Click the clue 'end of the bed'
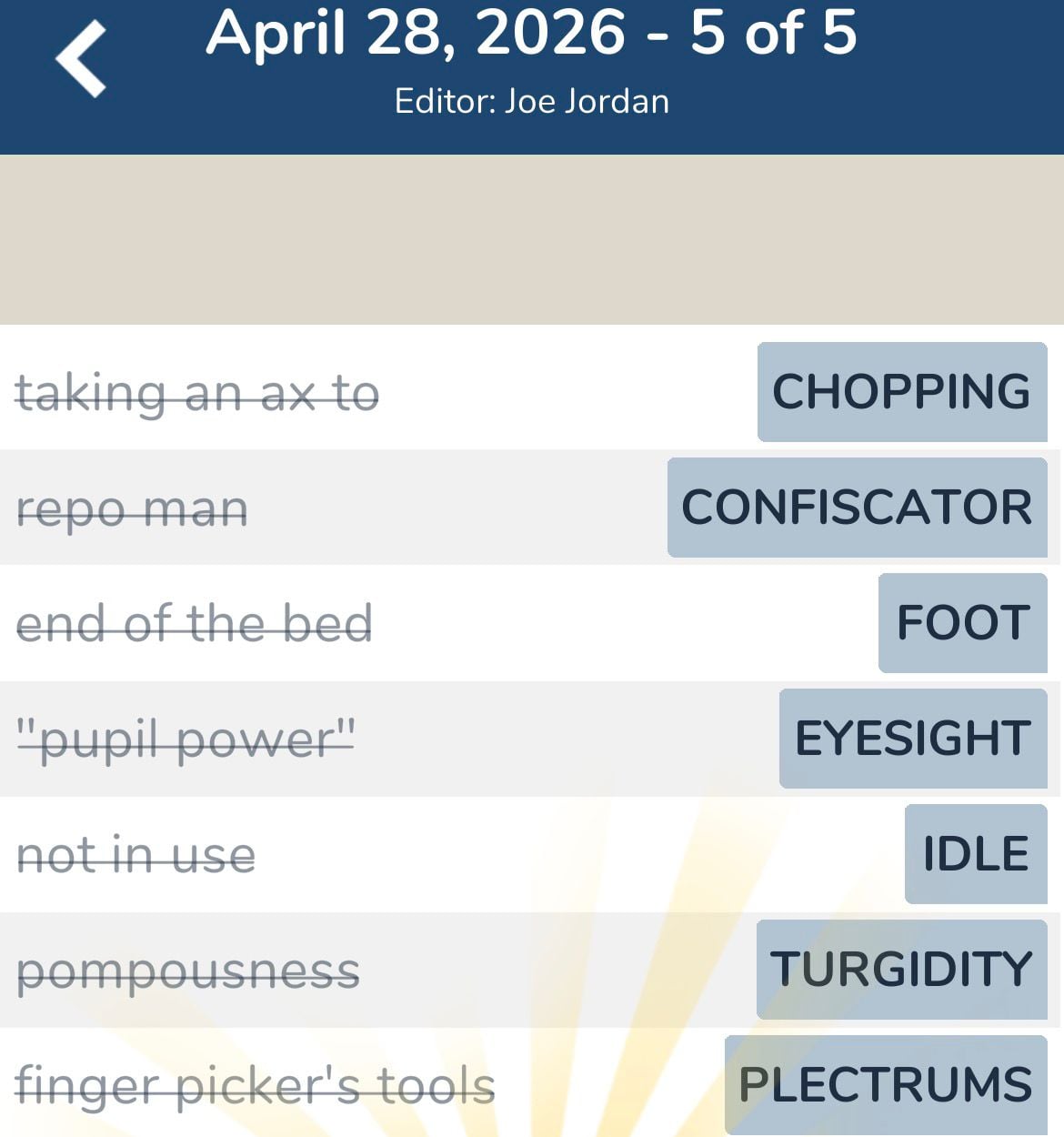This screenshot has height=1137, width=1064. (x=196, y=623)
